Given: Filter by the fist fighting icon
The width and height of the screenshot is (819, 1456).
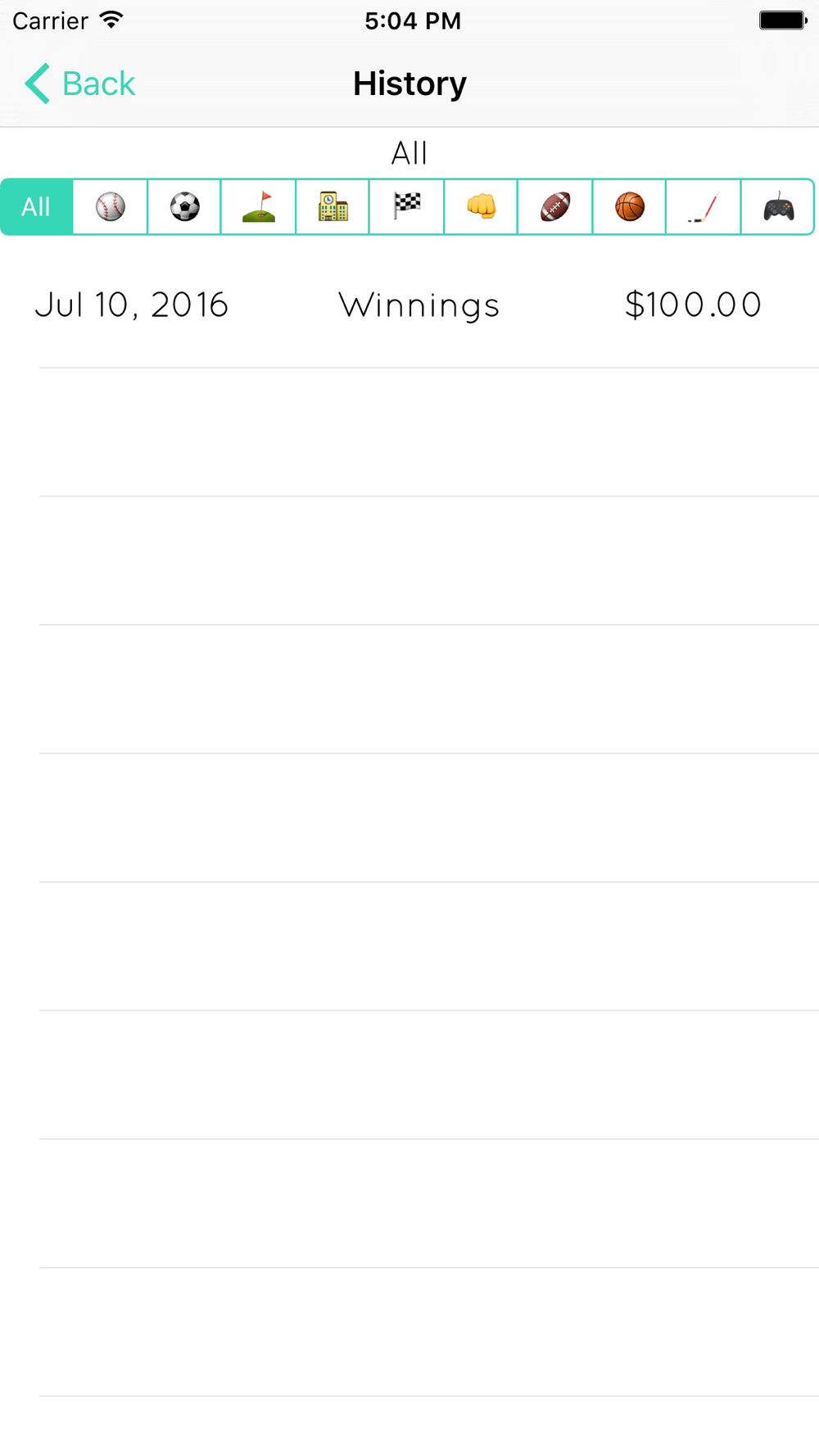Looking at the screenshot, I should coord(481,206).
